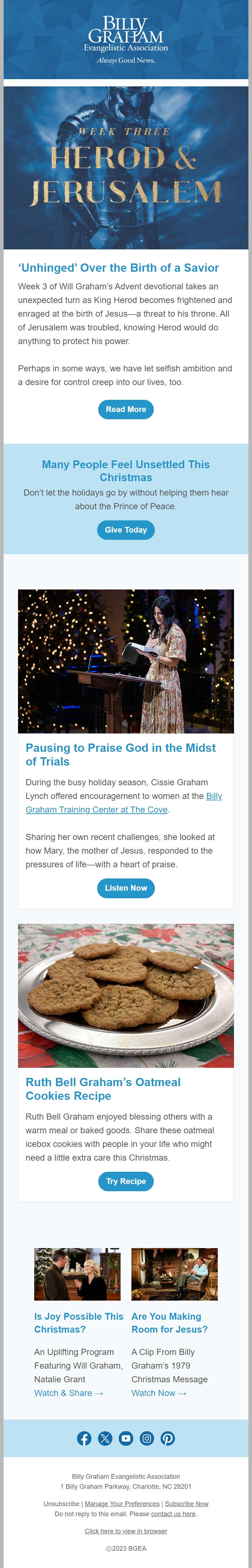
Task: Open the Try Recipe button
Action: 126,1181
